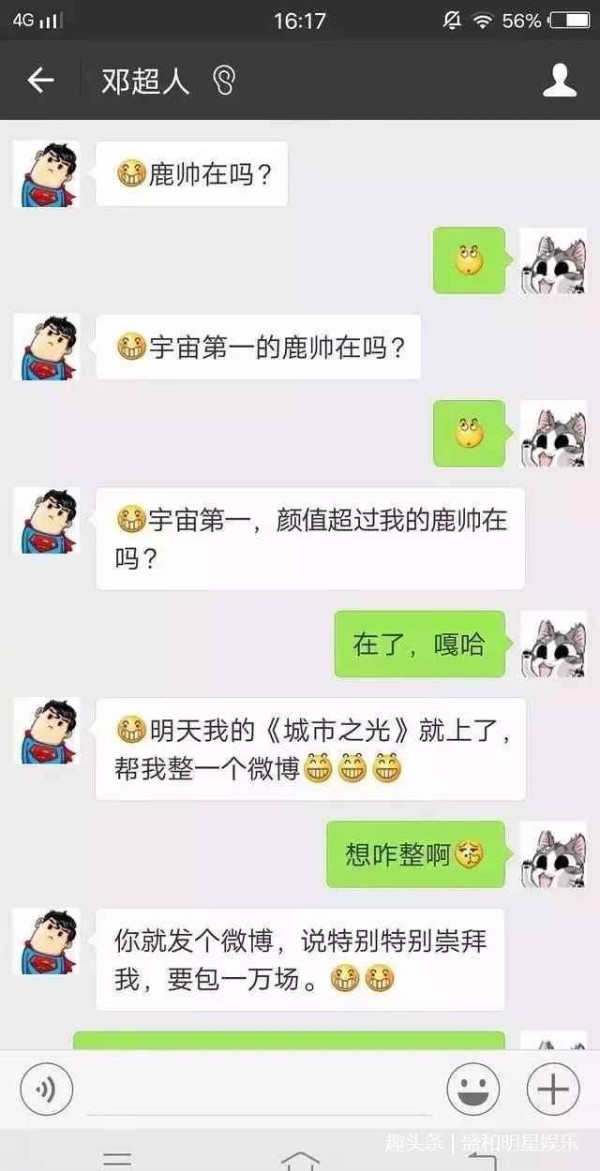Tap the cat avatar beside 在了，嘎哈
The height and width of the screenshot is (1171, 600).
point(553,644)
